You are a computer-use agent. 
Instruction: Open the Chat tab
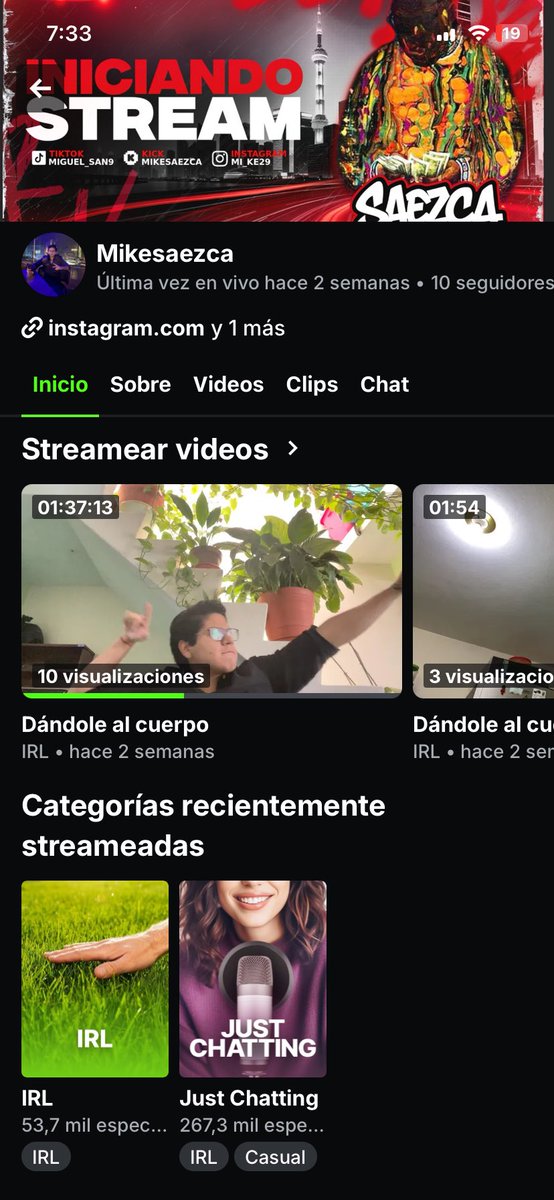coord(385,384)
